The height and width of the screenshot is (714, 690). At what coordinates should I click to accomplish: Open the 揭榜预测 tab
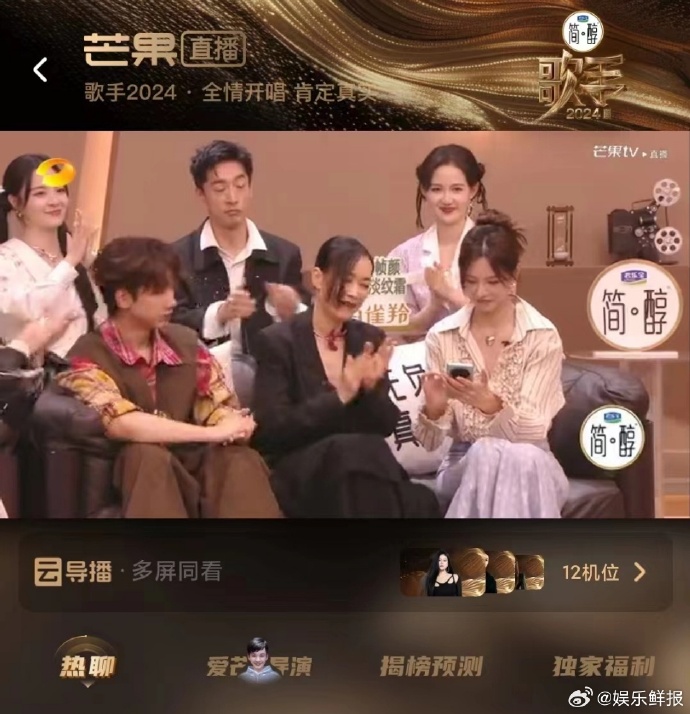tap(431, 667)
